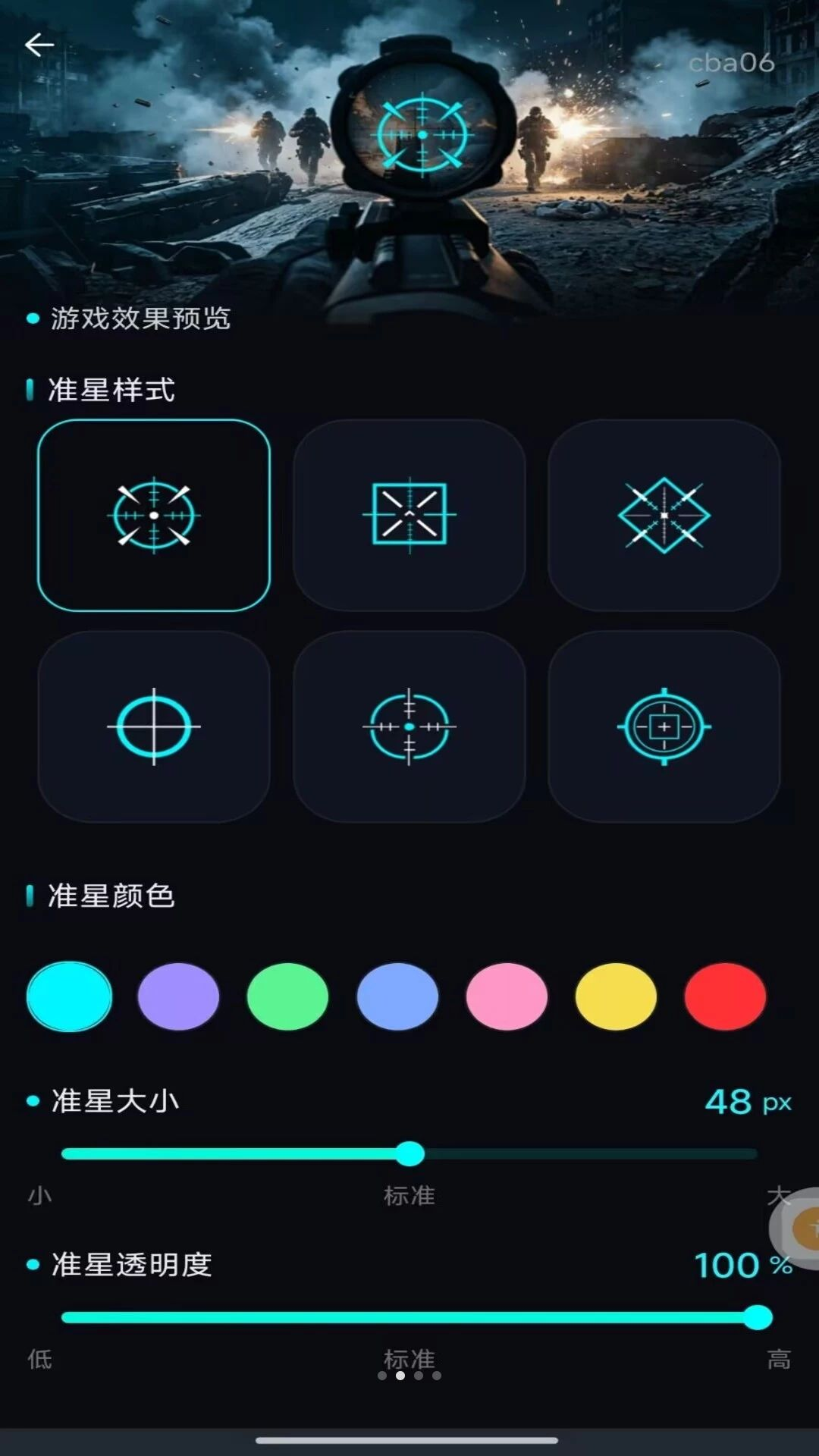The width and height of the screenshot is (819, 1456).
Task: Select the round crosshair with diagonal ticks
Action: point(154,515)
